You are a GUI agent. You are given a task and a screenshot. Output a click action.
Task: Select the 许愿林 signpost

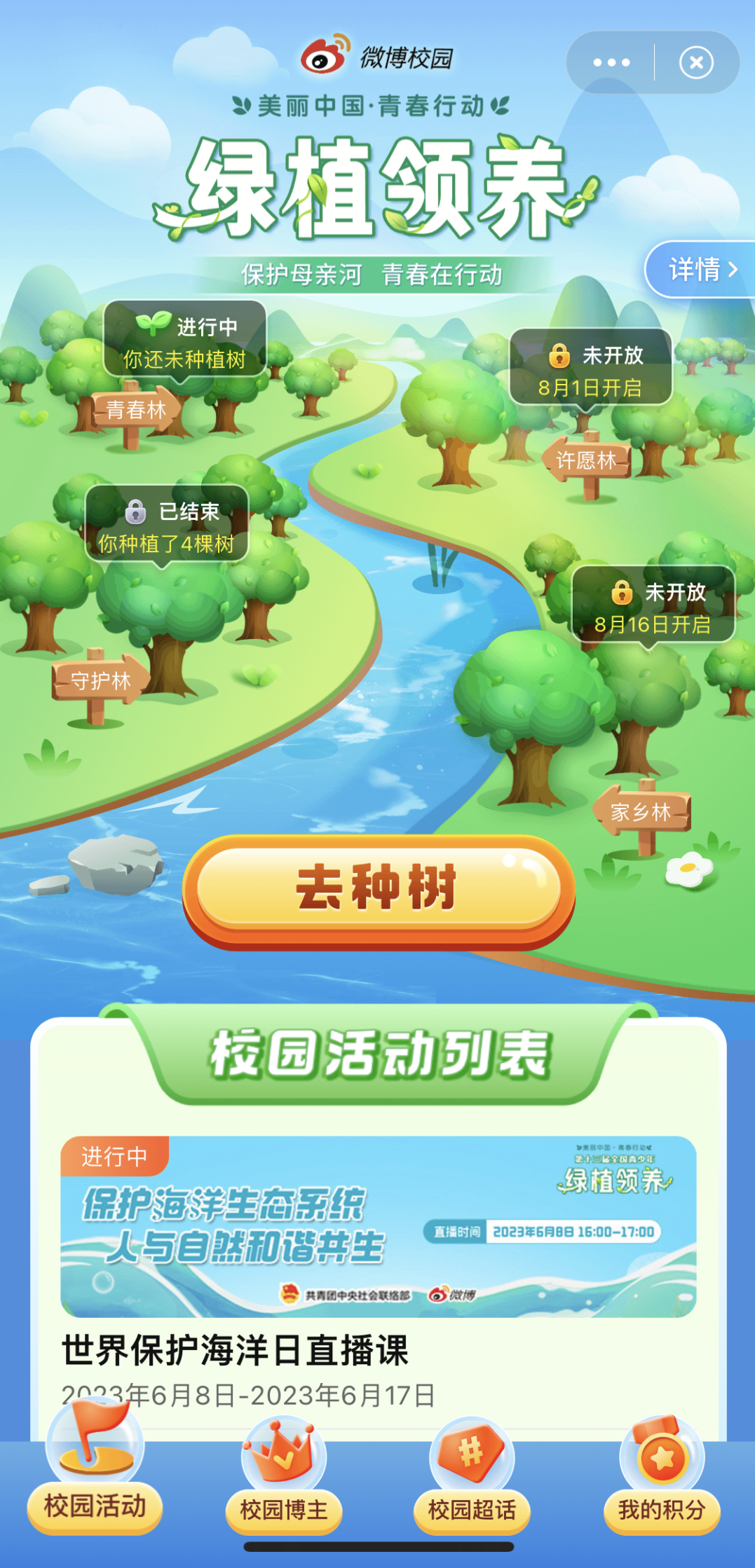pyautogui.click(x=587, y=460)
